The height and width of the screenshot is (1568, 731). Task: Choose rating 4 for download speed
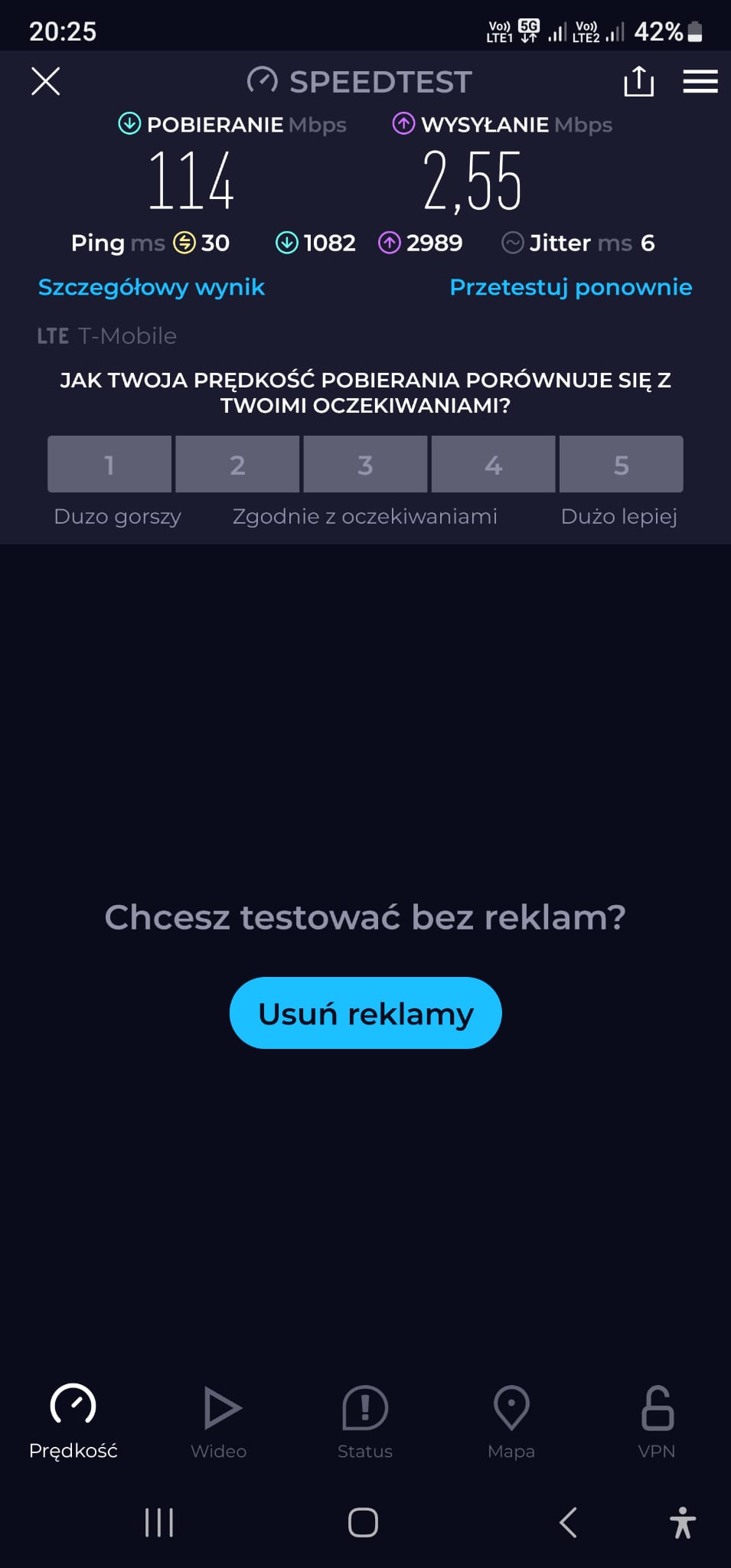click(x=493, y=464)
